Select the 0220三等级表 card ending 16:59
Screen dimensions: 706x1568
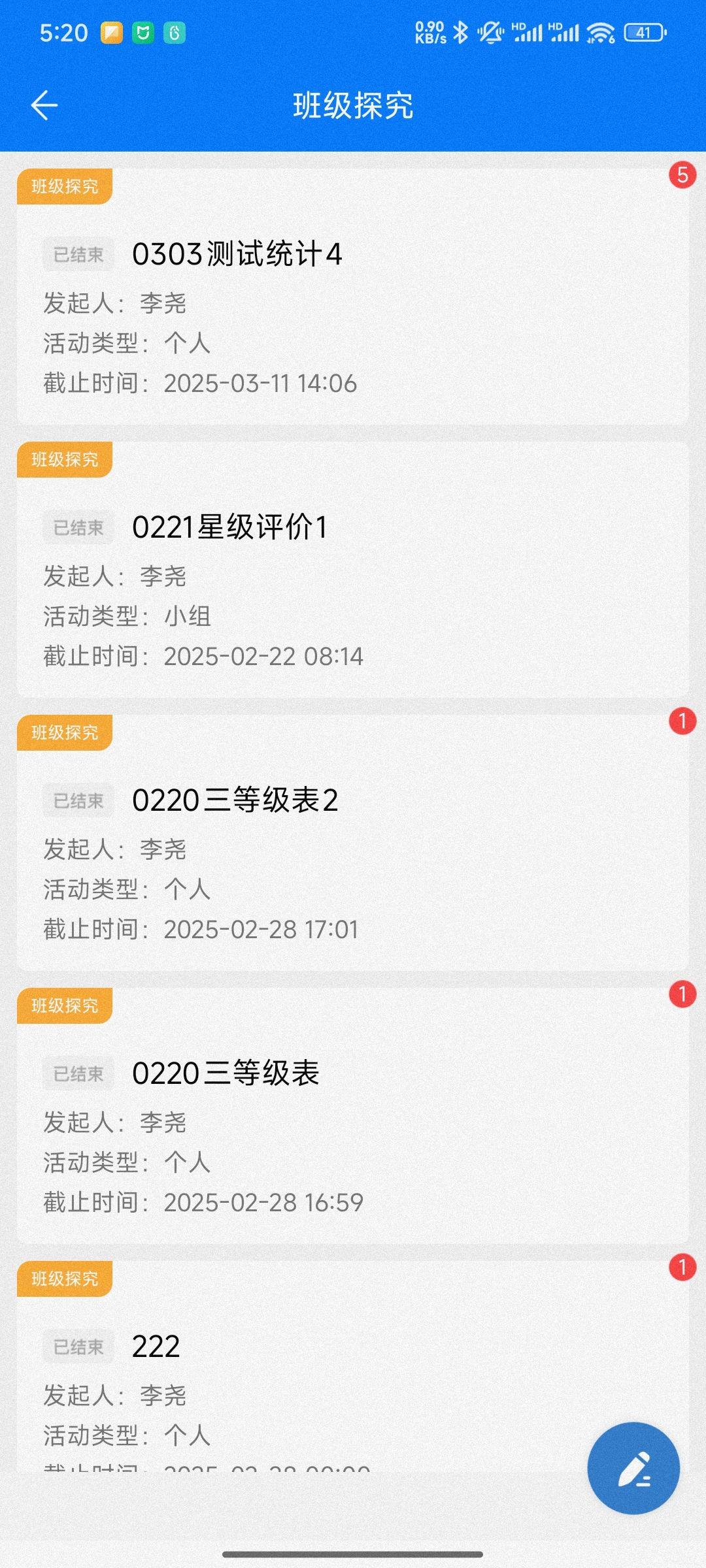pyautogui.click(x=353, y=1117)
